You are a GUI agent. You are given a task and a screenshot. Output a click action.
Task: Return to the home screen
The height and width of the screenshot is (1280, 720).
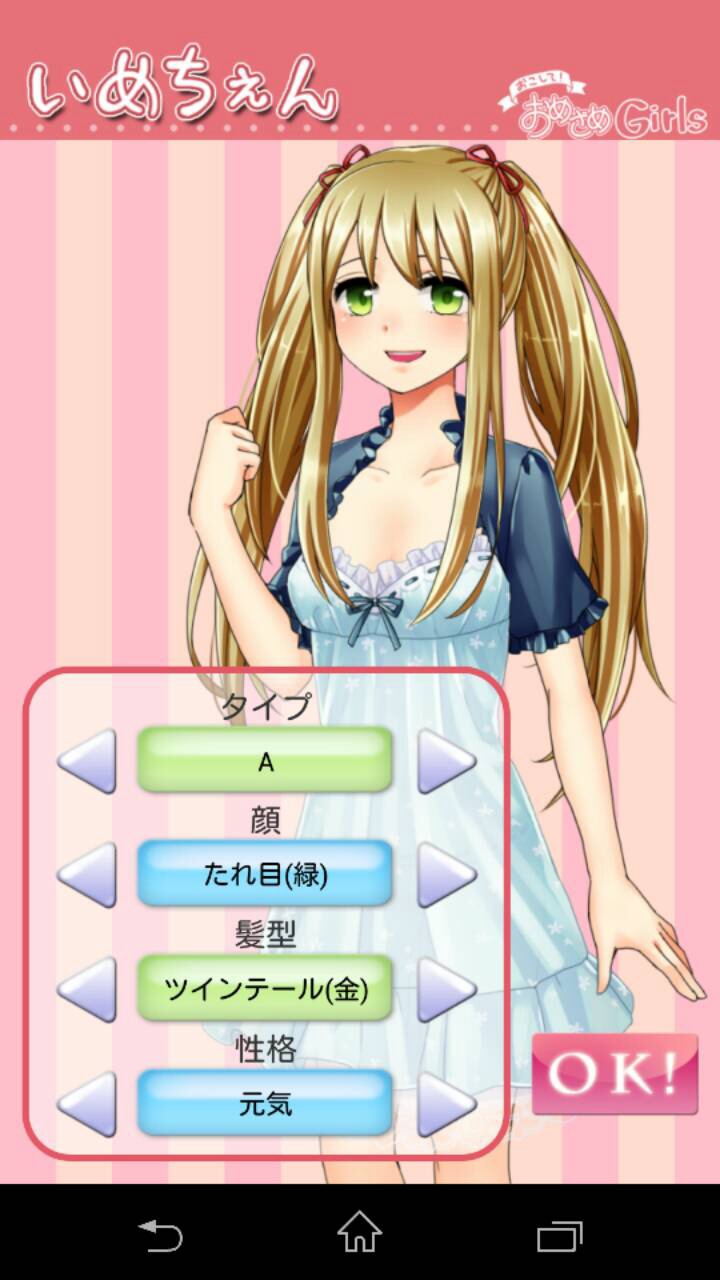[360, 1234]
